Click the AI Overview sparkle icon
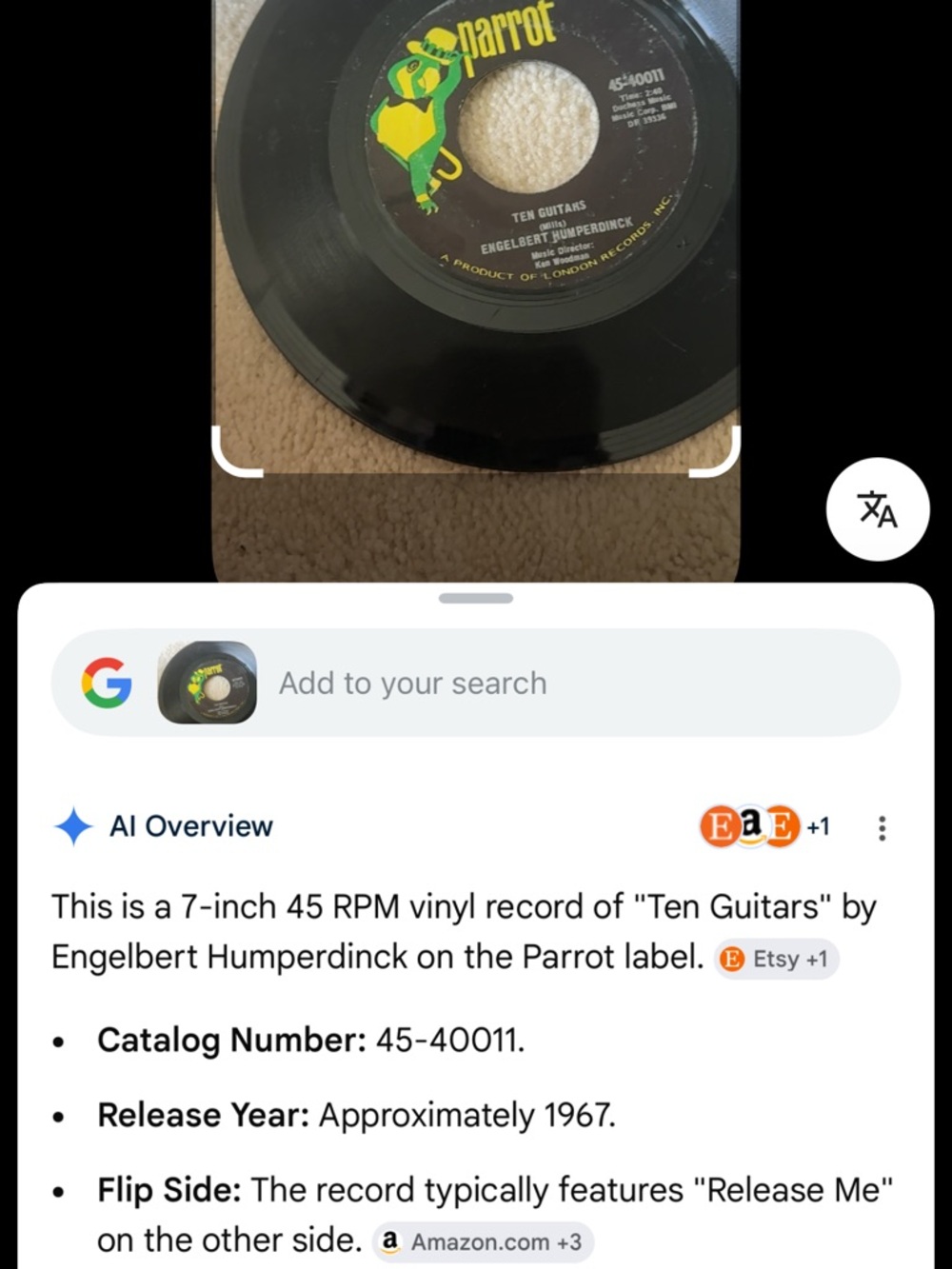This screenshot has height=1269, width=952. [75, 825]
